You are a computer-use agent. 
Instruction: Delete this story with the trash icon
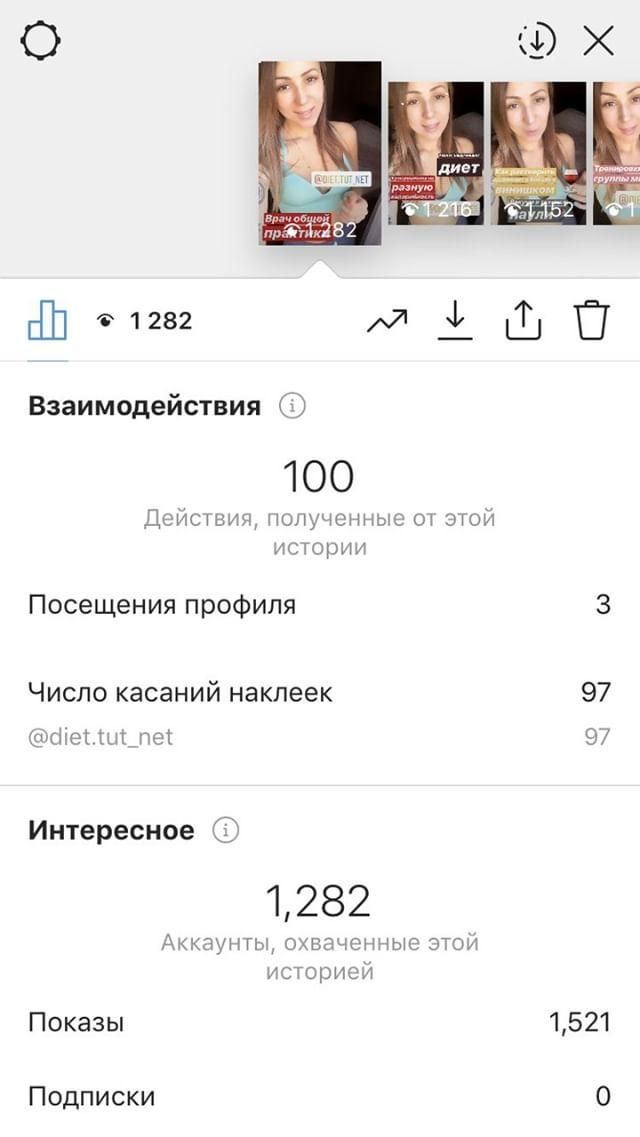[x=592, y=321]
